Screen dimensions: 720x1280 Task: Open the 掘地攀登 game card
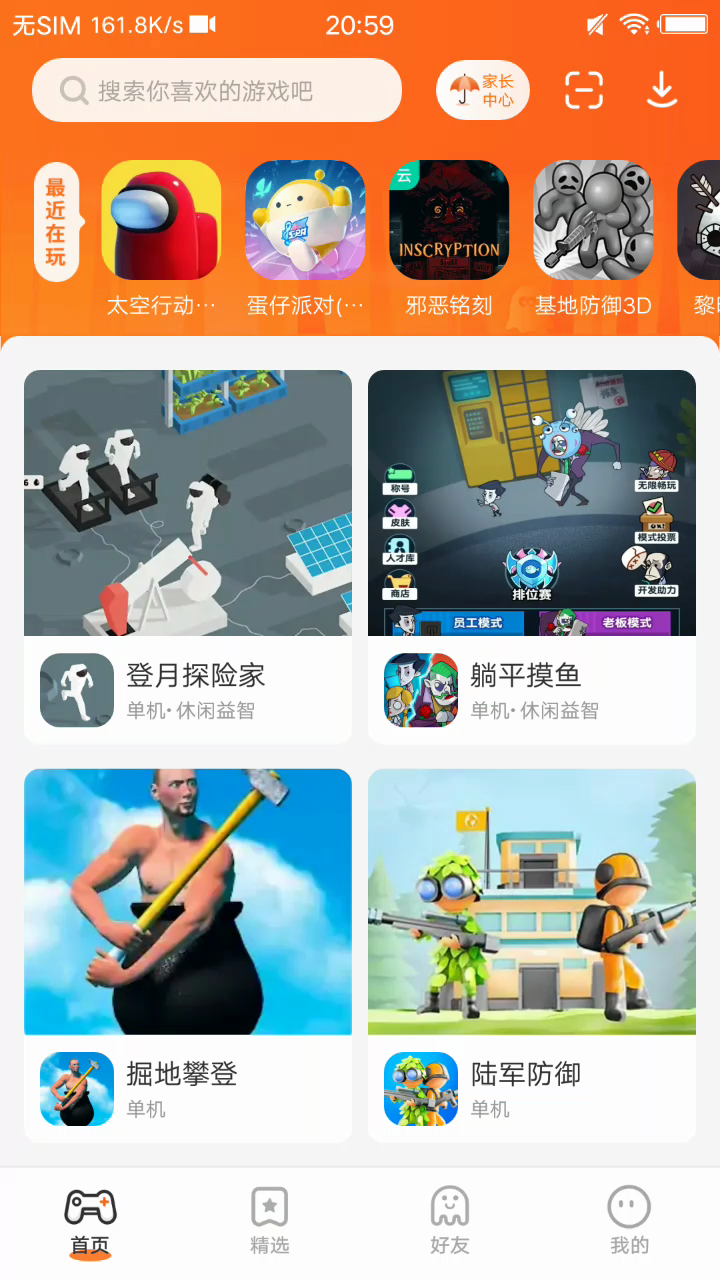pos(188,954)
